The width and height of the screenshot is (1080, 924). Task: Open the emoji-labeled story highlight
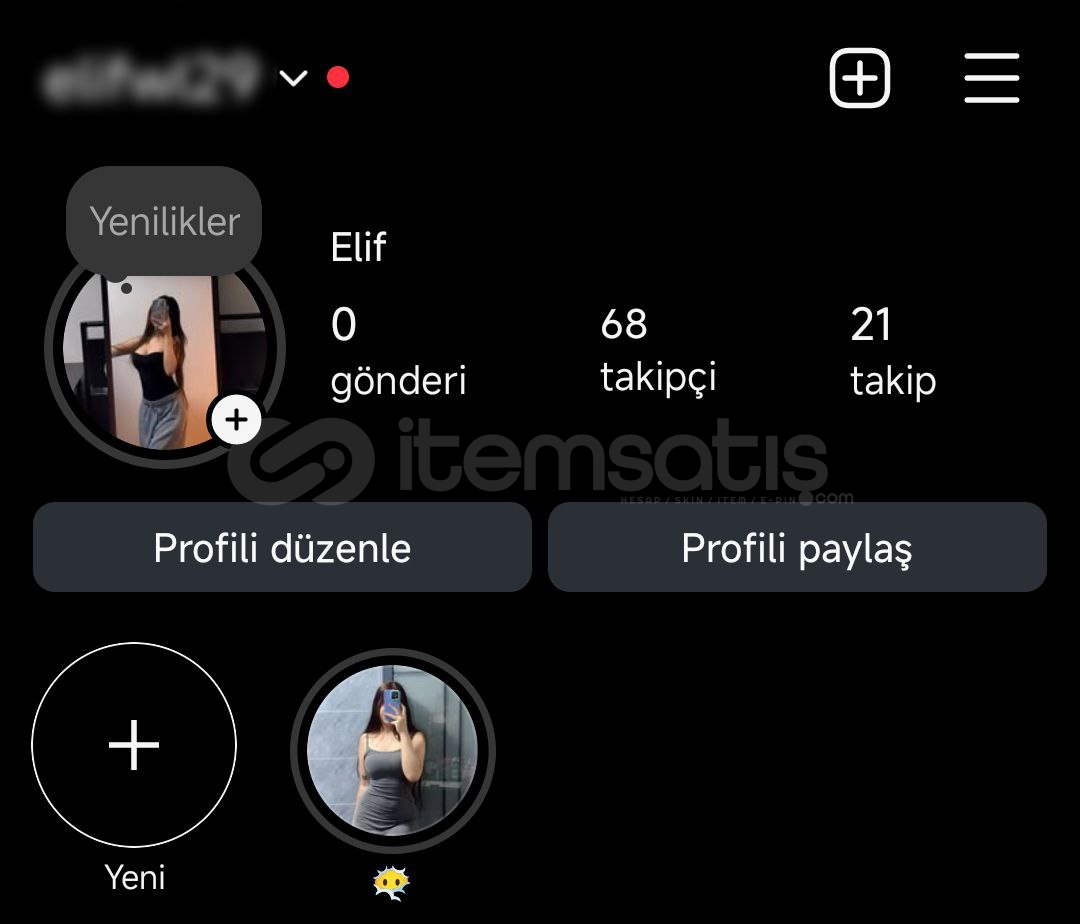coord(392,750)
